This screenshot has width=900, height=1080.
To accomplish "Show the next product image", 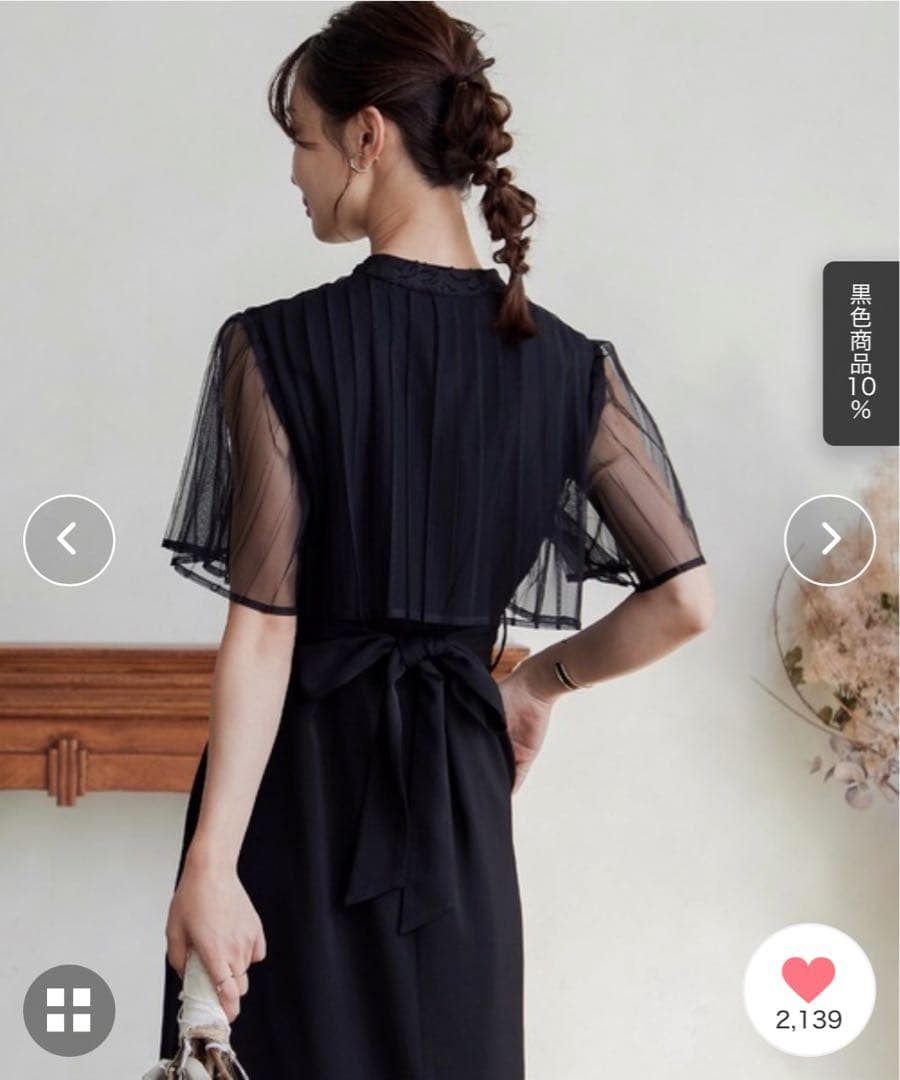I will (830, 540).
